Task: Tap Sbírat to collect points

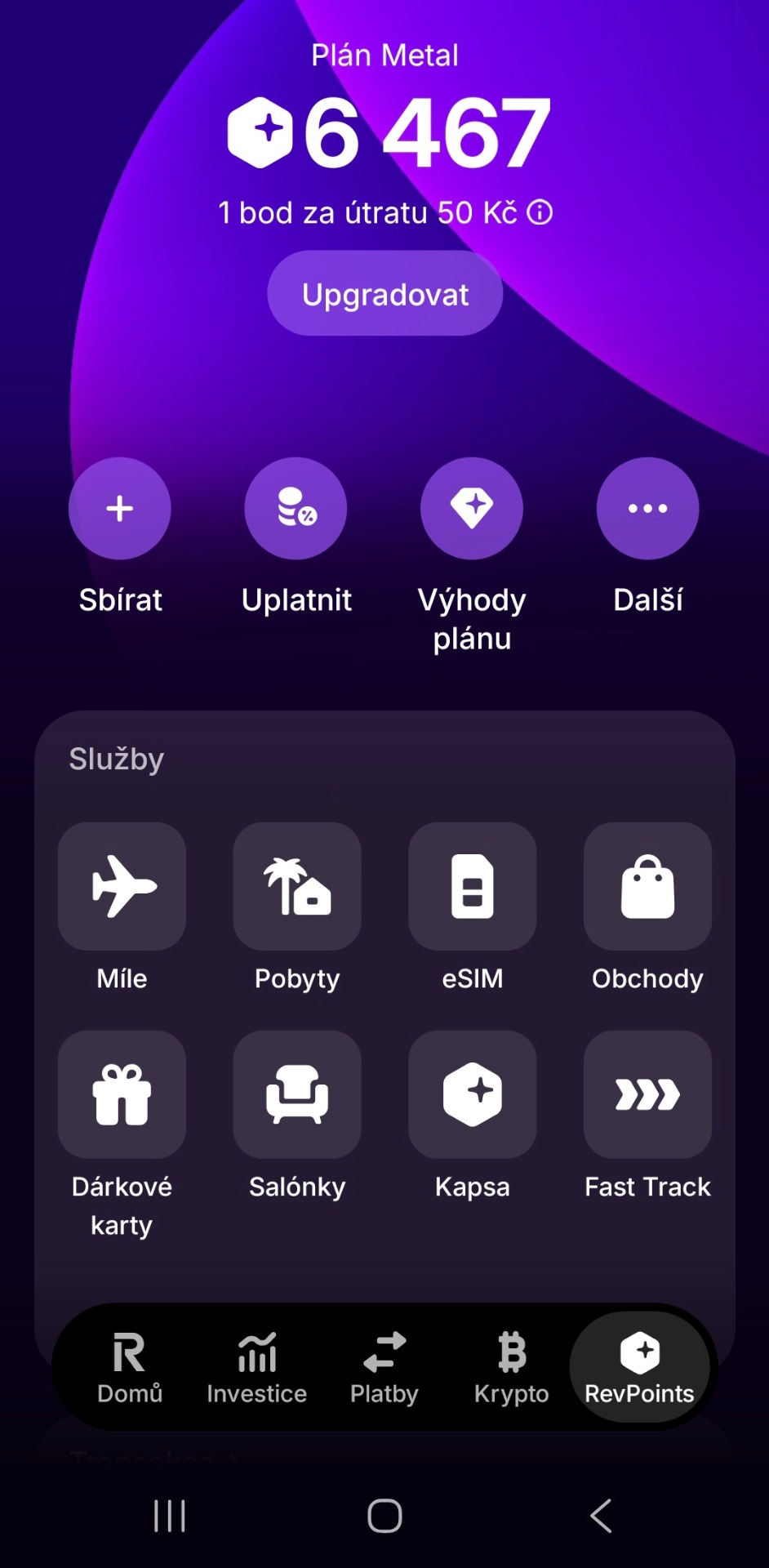Action: tap(120, 509)
